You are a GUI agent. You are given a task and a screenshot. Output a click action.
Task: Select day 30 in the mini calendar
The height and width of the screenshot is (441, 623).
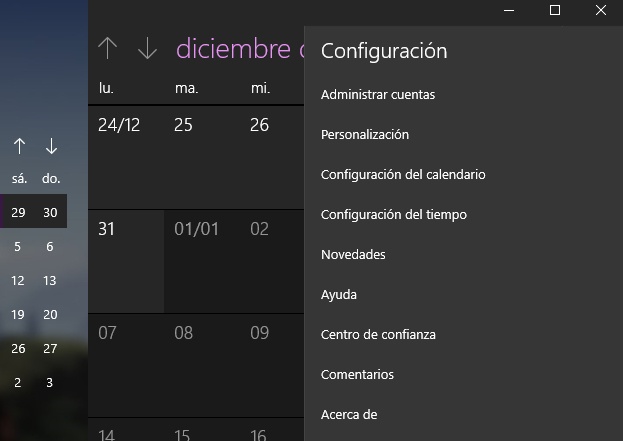[x=50, y=212]
